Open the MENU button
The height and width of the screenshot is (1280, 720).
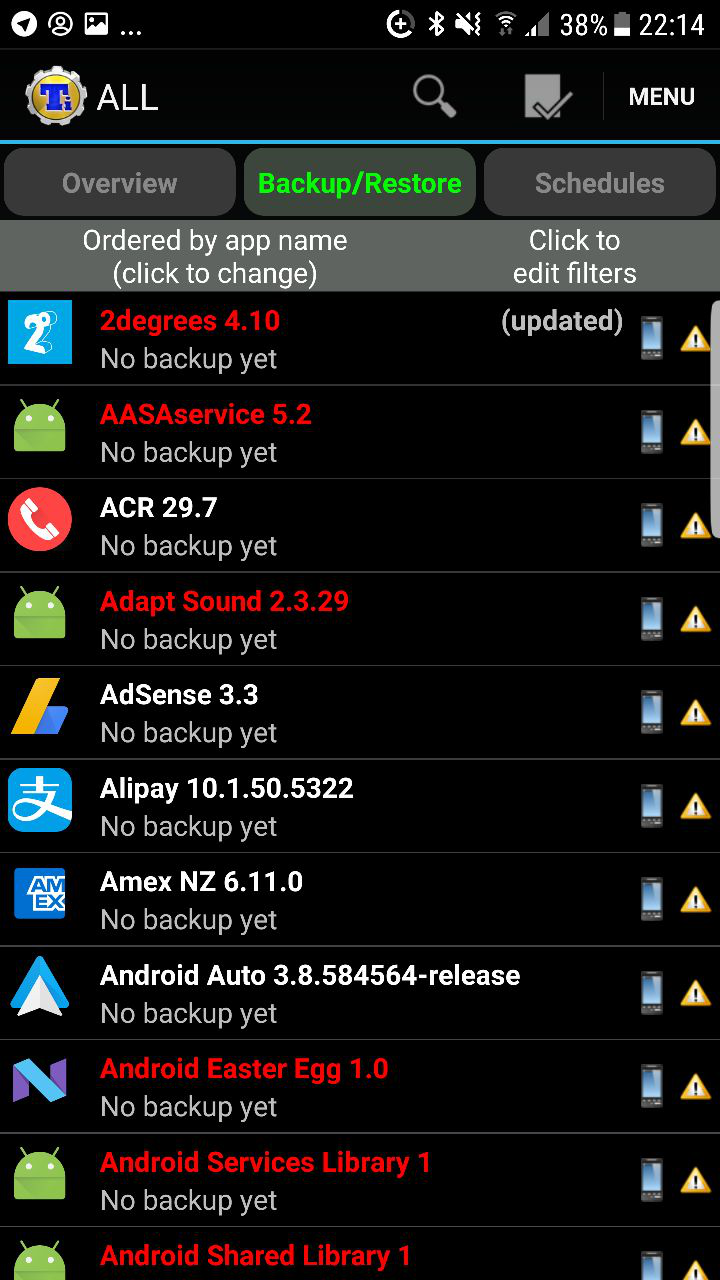(661, 97)
